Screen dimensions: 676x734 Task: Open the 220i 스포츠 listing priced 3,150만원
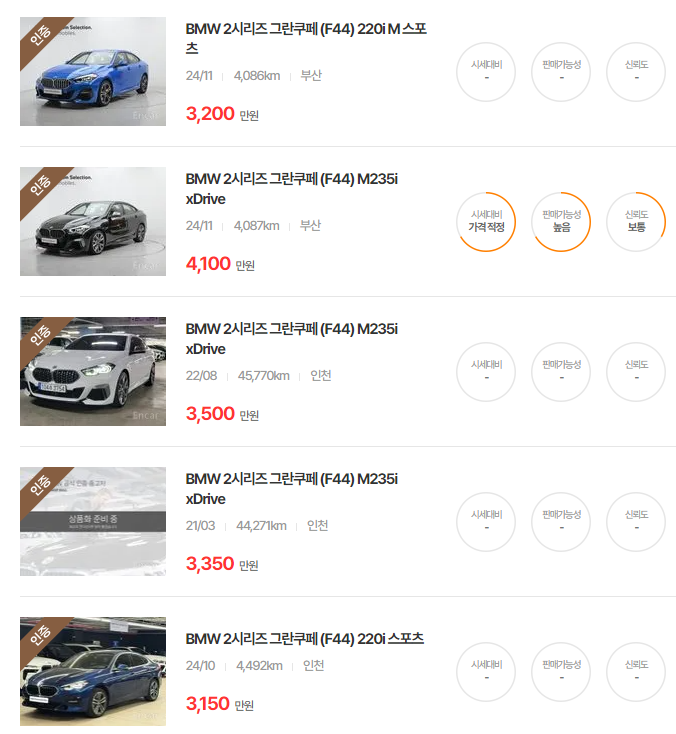304,639
